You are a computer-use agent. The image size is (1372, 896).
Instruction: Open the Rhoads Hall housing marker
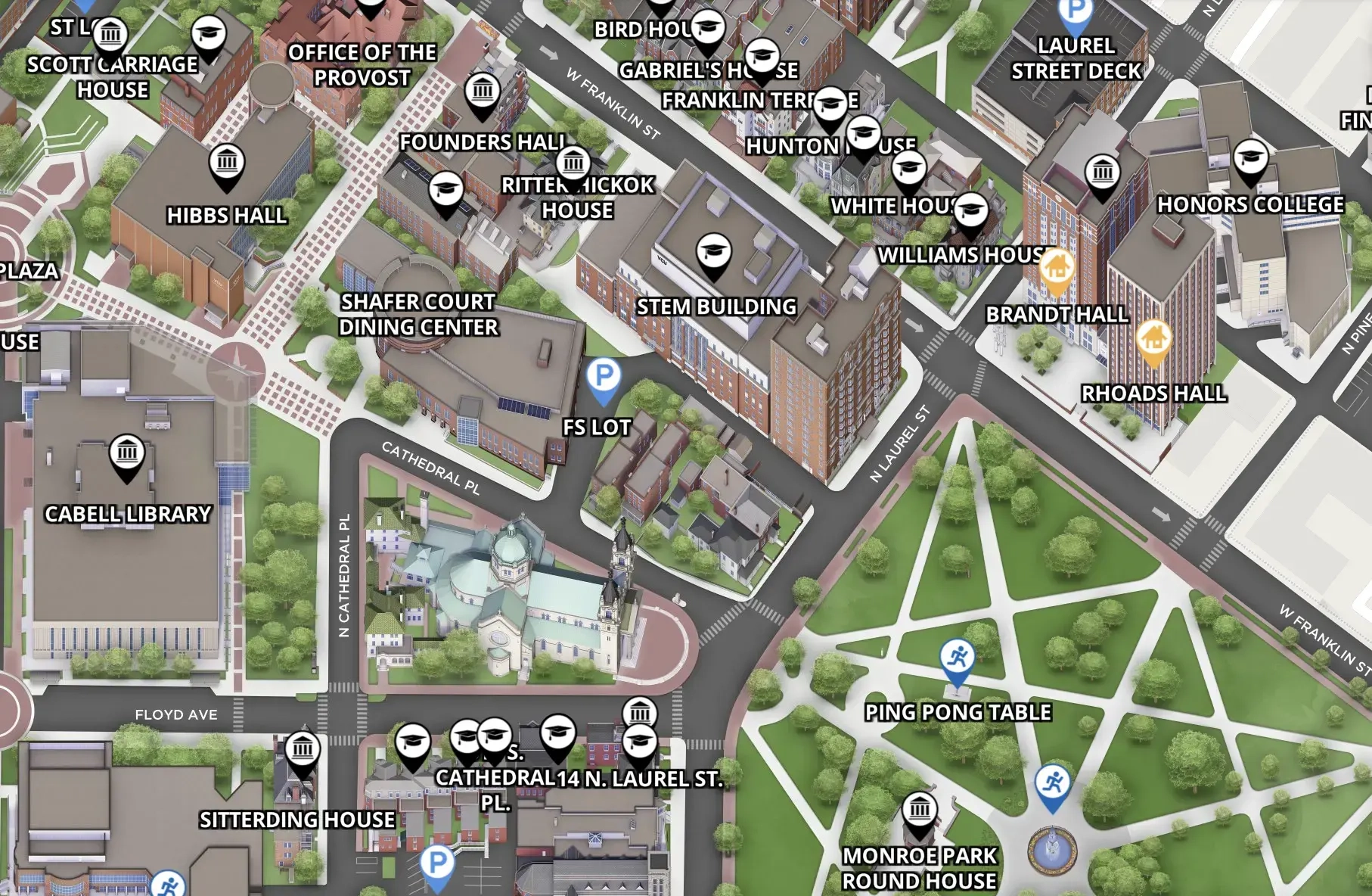tap(1153, 339)
